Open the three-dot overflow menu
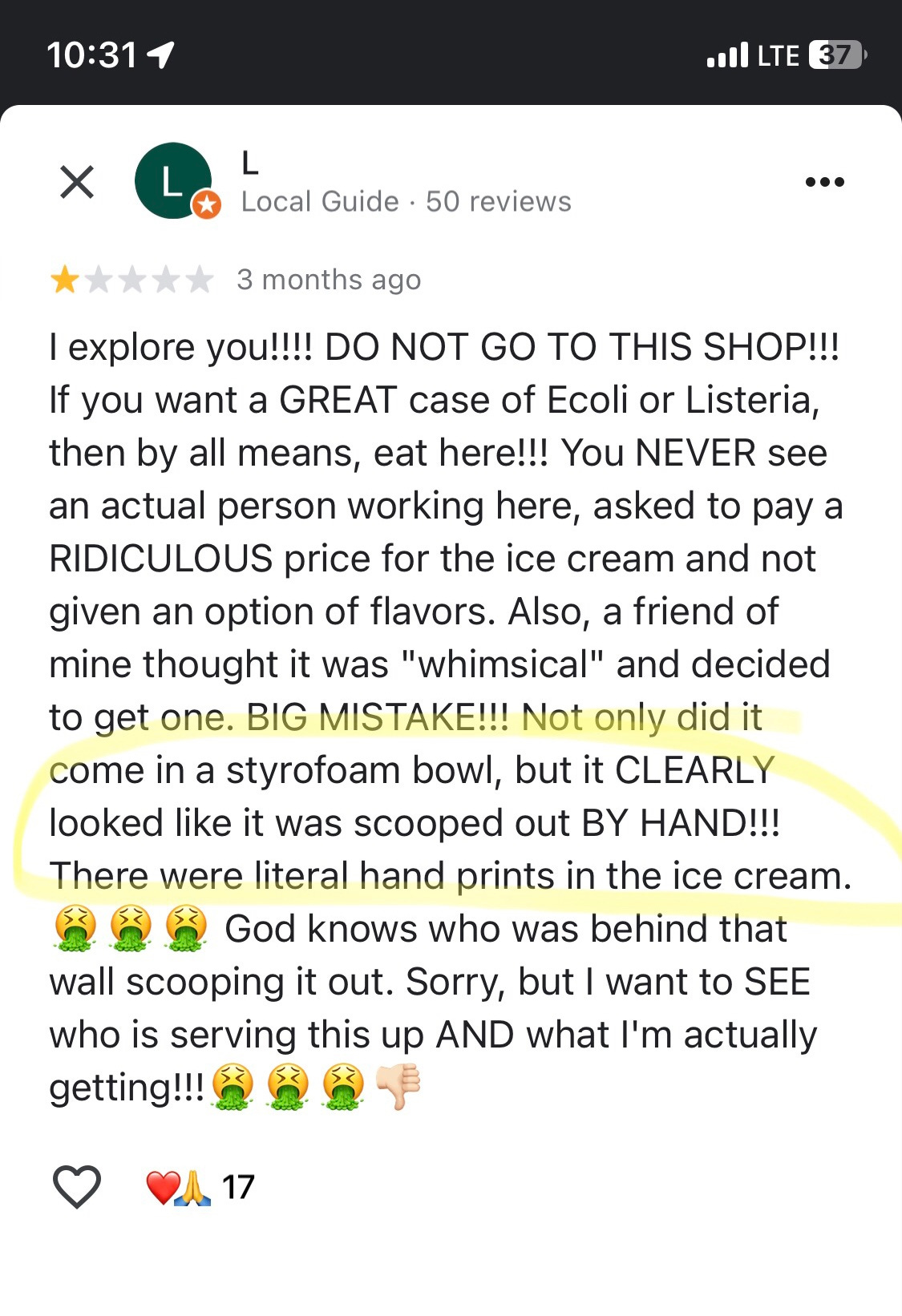902x1316 pixels. [x=824, y=182]
